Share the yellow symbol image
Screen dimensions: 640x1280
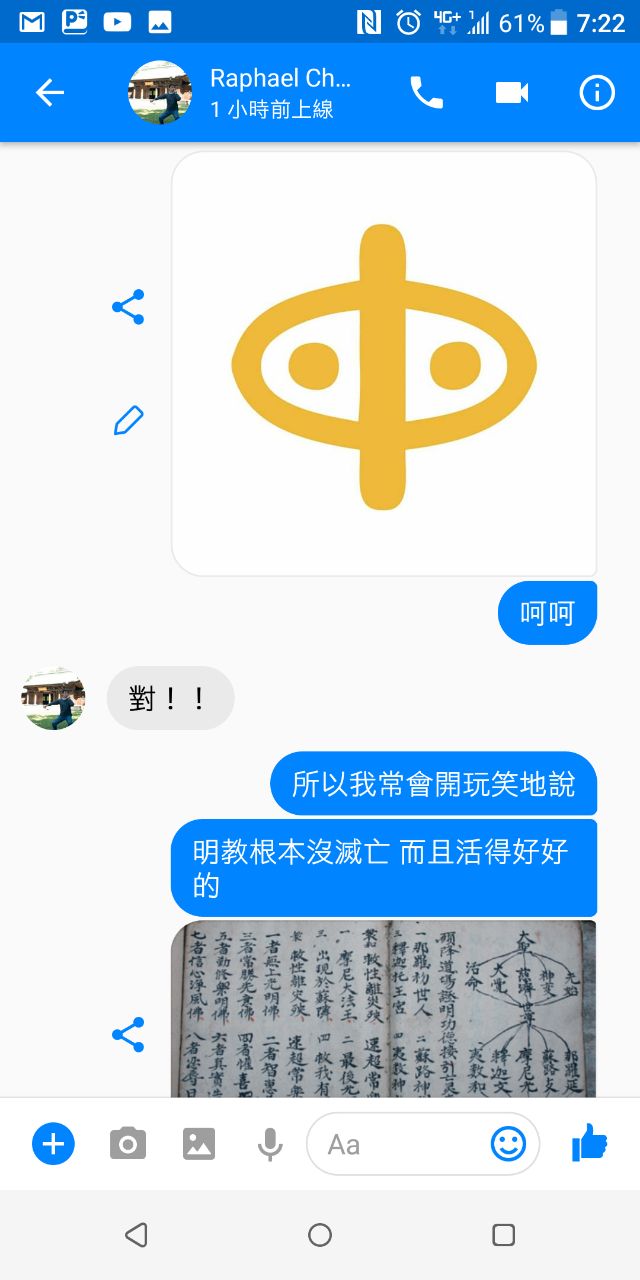(128, 307)
